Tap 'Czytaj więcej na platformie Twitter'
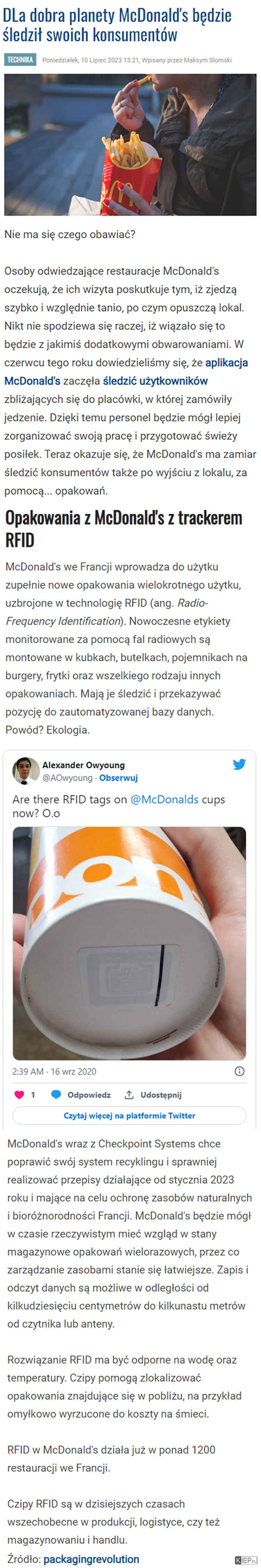The width and height of the screenshot is (261, 1568). (129, 1116)
